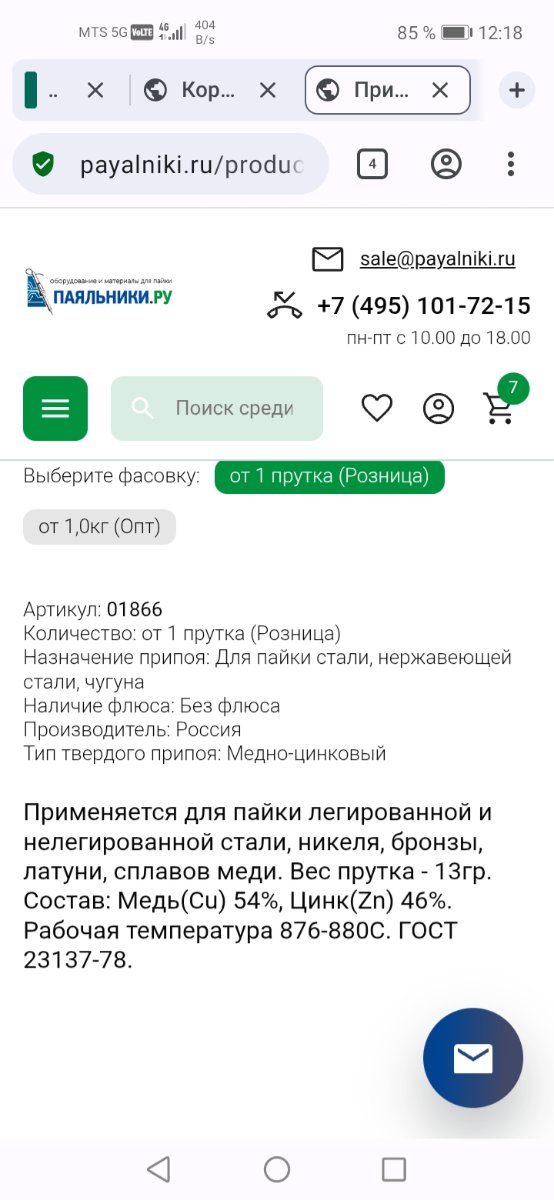This screenshot has width=554, height=1200.
Task: Open the user account icon on site
Action: [438, 408]
